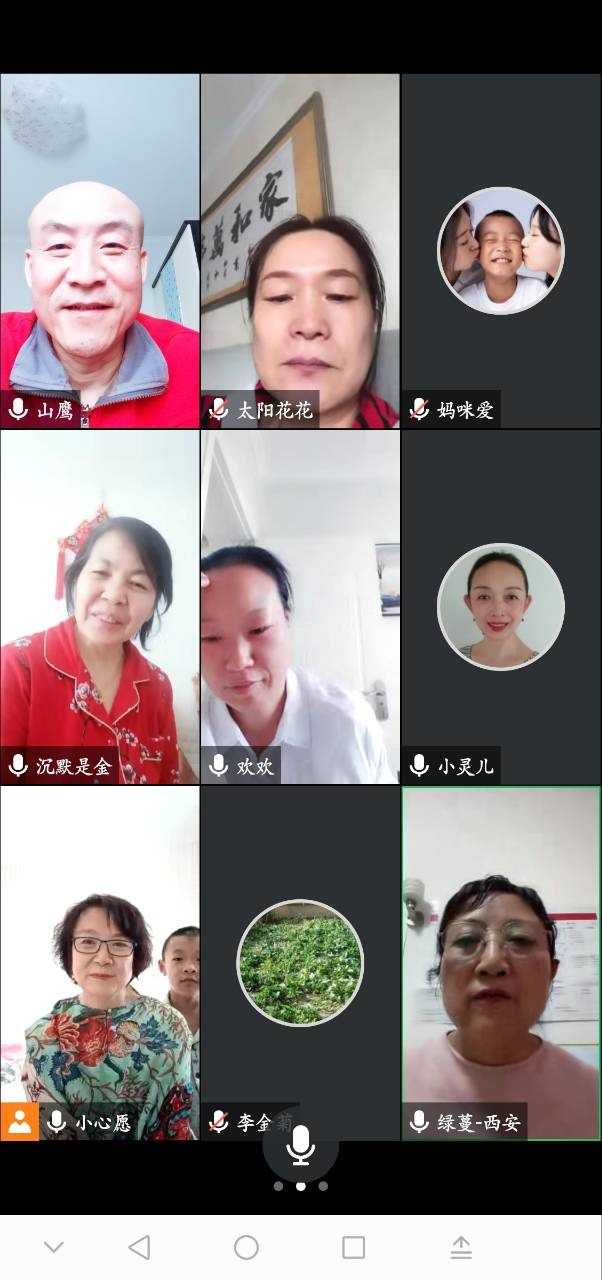Tap the page indicator dots
Screen dimensions: 602x1280
click(x=300, y=1187)
